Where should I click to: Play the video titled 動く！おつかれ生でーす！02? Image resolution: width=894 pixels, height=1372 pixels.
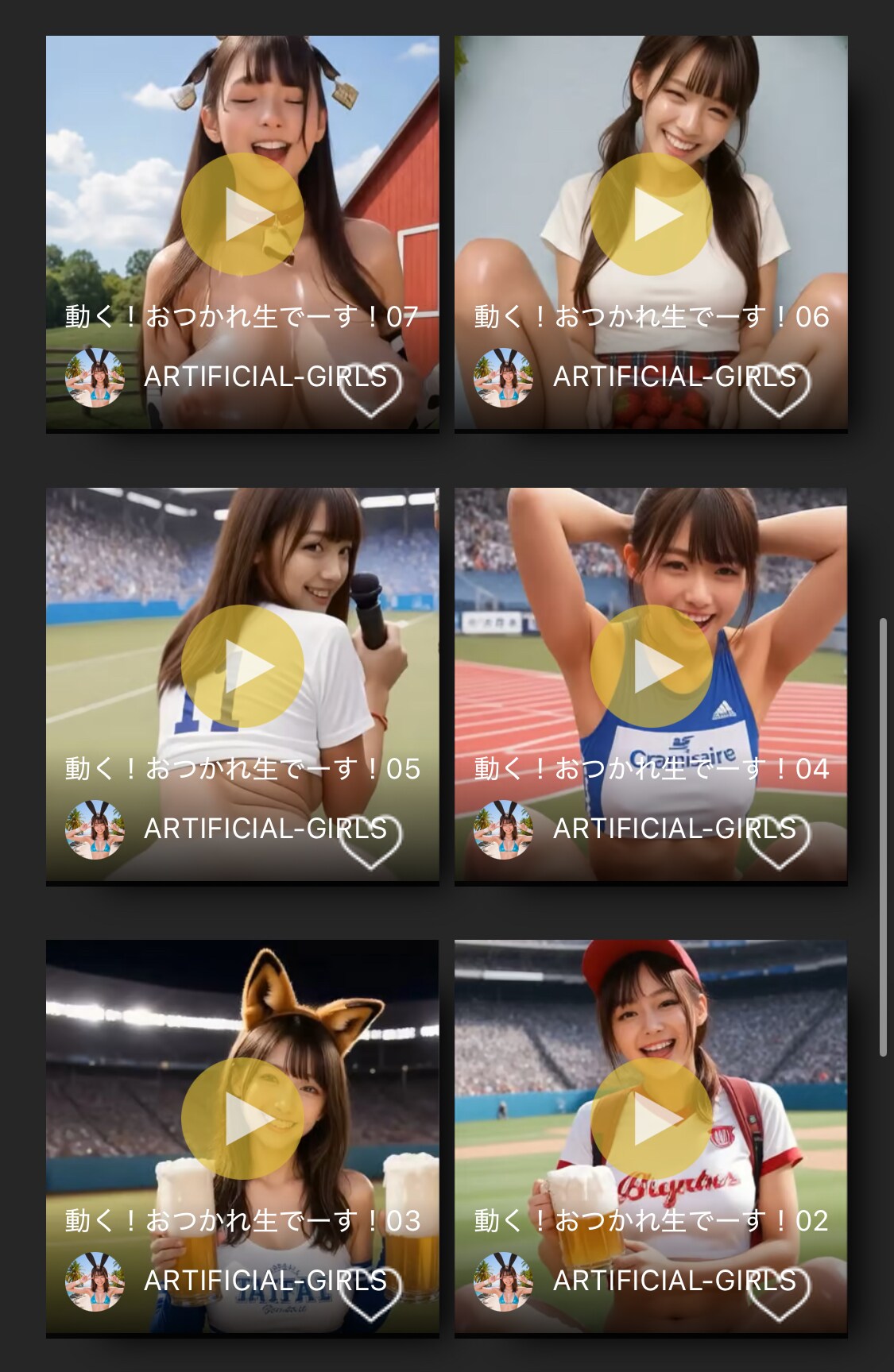coord(651,1118)
